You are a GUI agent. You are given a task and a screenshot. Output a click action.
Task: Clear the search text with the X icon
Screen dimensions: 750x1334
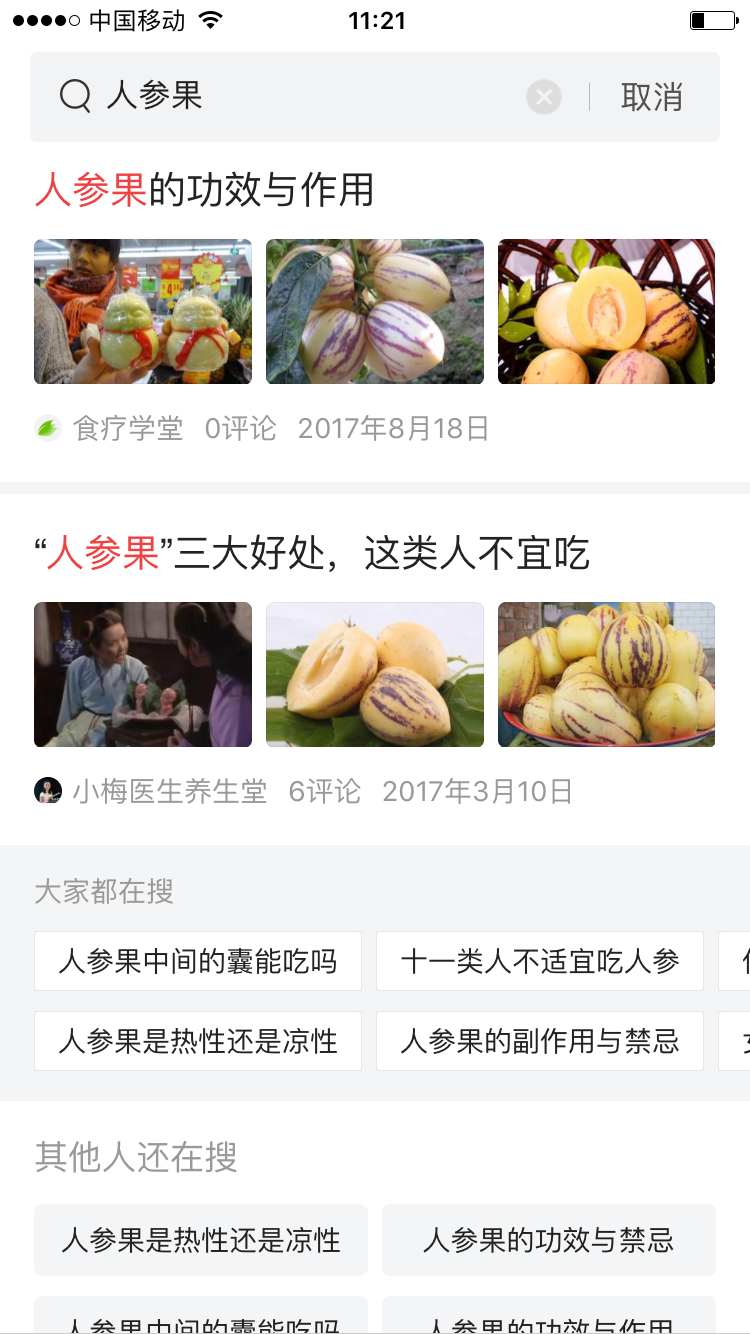click(543, 96)
